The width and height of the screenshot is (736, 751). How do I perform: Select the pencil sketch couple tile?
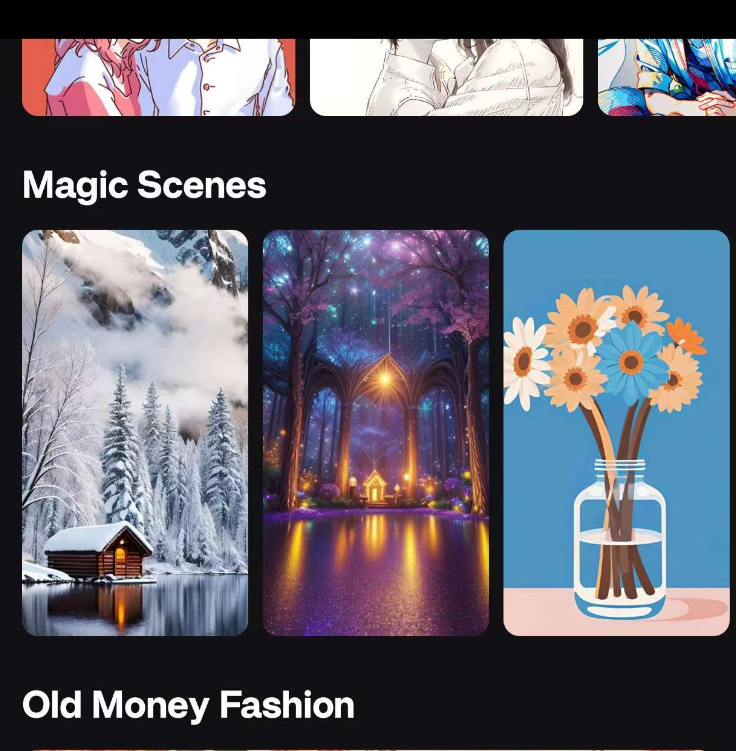(446, 77)
